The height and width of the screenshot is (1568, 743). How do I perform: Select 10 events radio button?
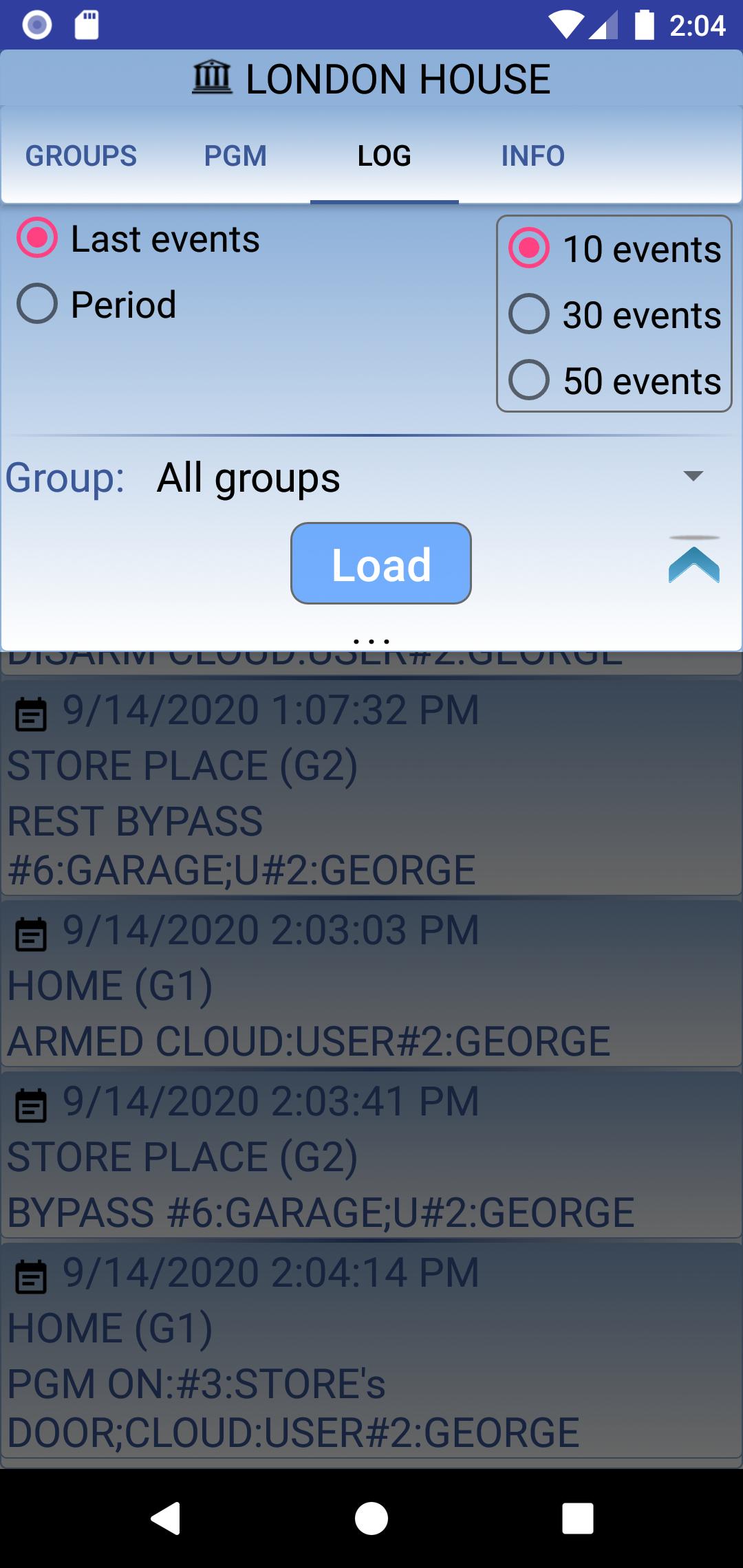pos(529,248)
